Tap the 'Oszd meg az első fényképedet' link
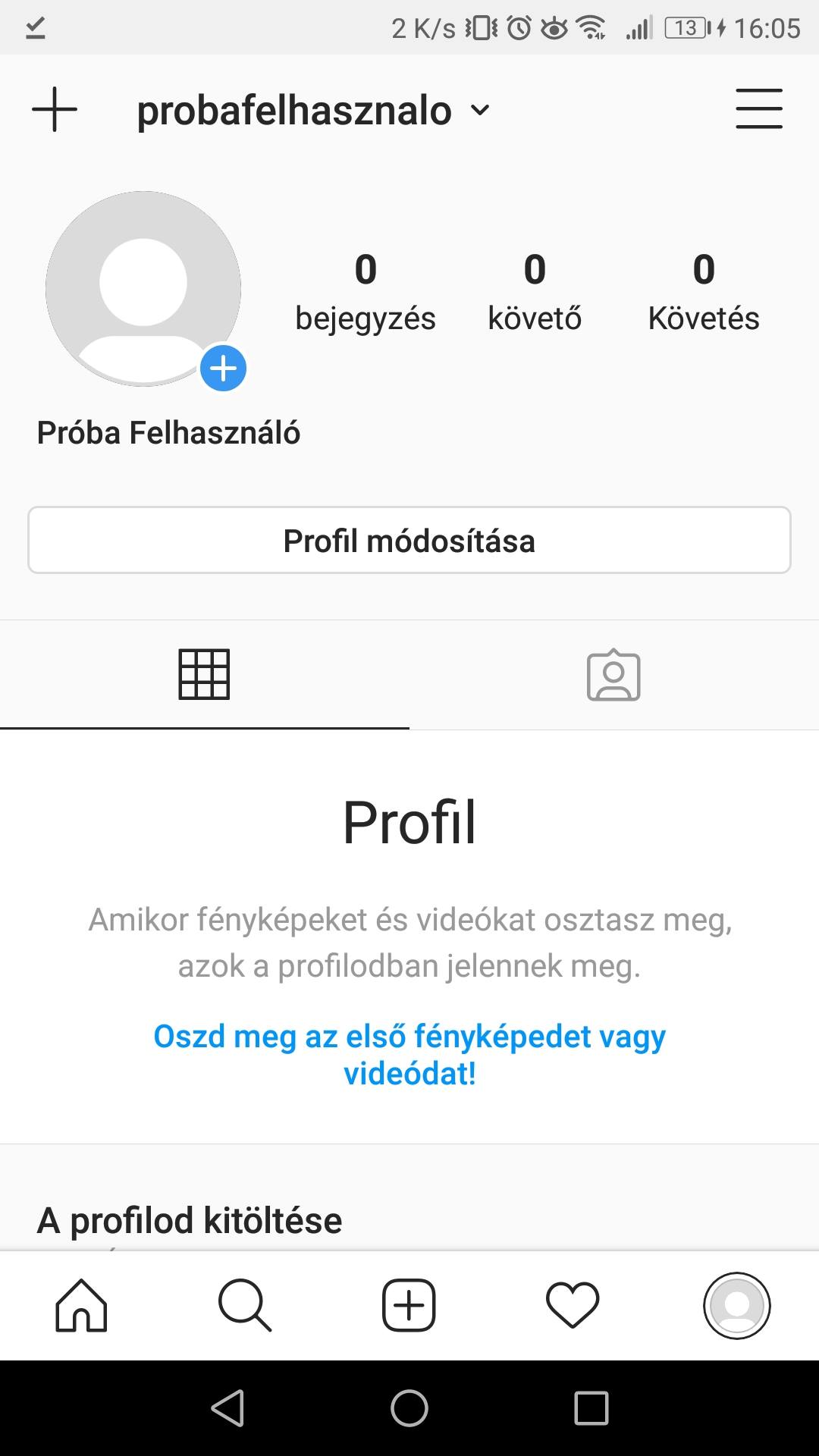This screenshot has width=819, height=1456. click(x=409, y=1055)
